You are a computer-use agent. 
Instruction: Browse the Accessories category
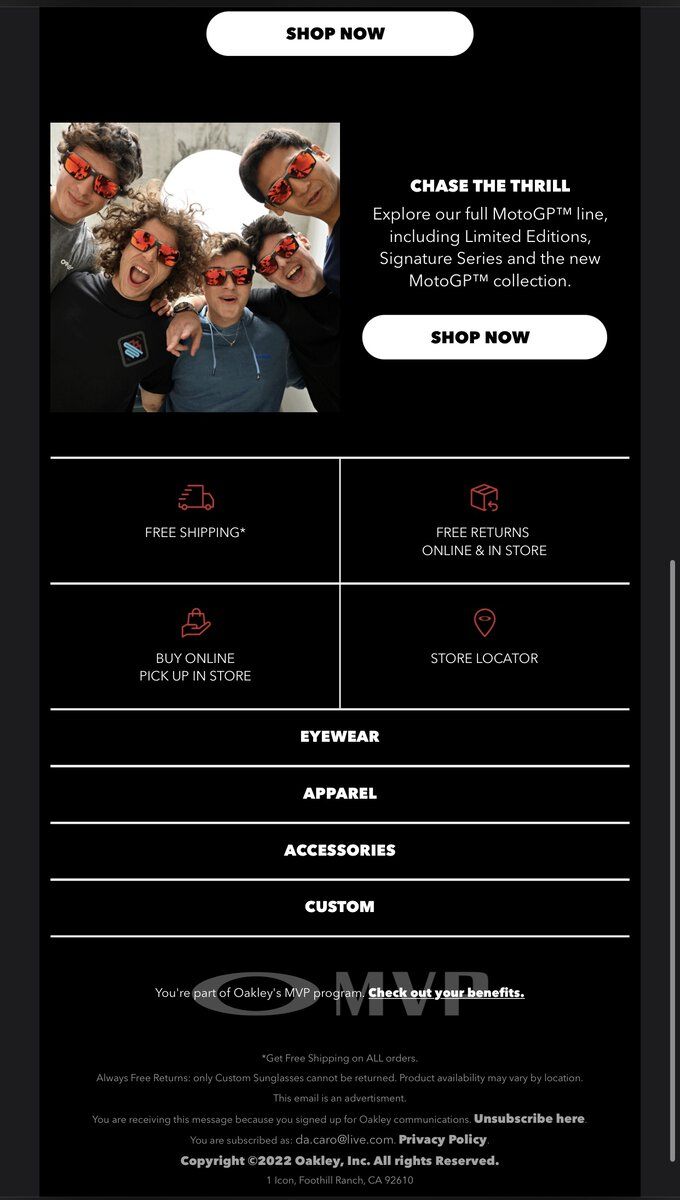(339, 851)
